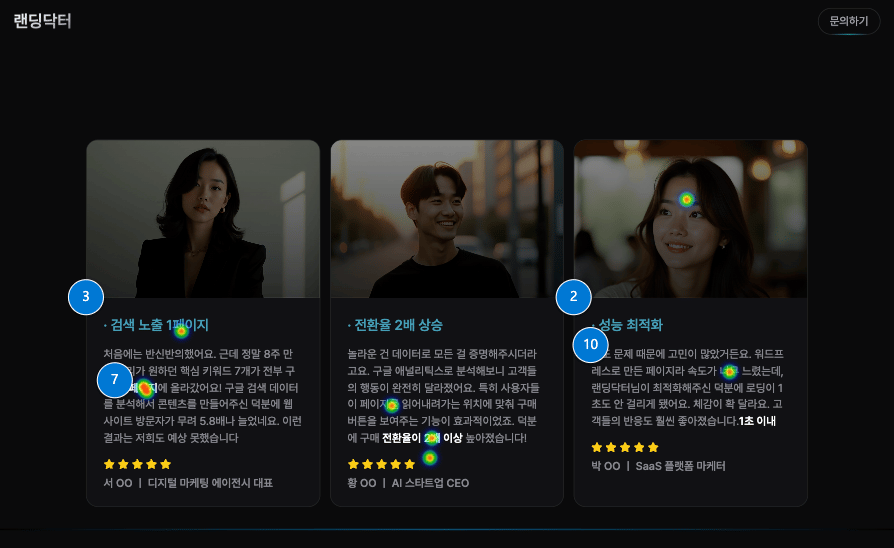This screenshot has width=894, height=548.
Task: Select heatmap marker number 2
Action: tap(574, 297)
